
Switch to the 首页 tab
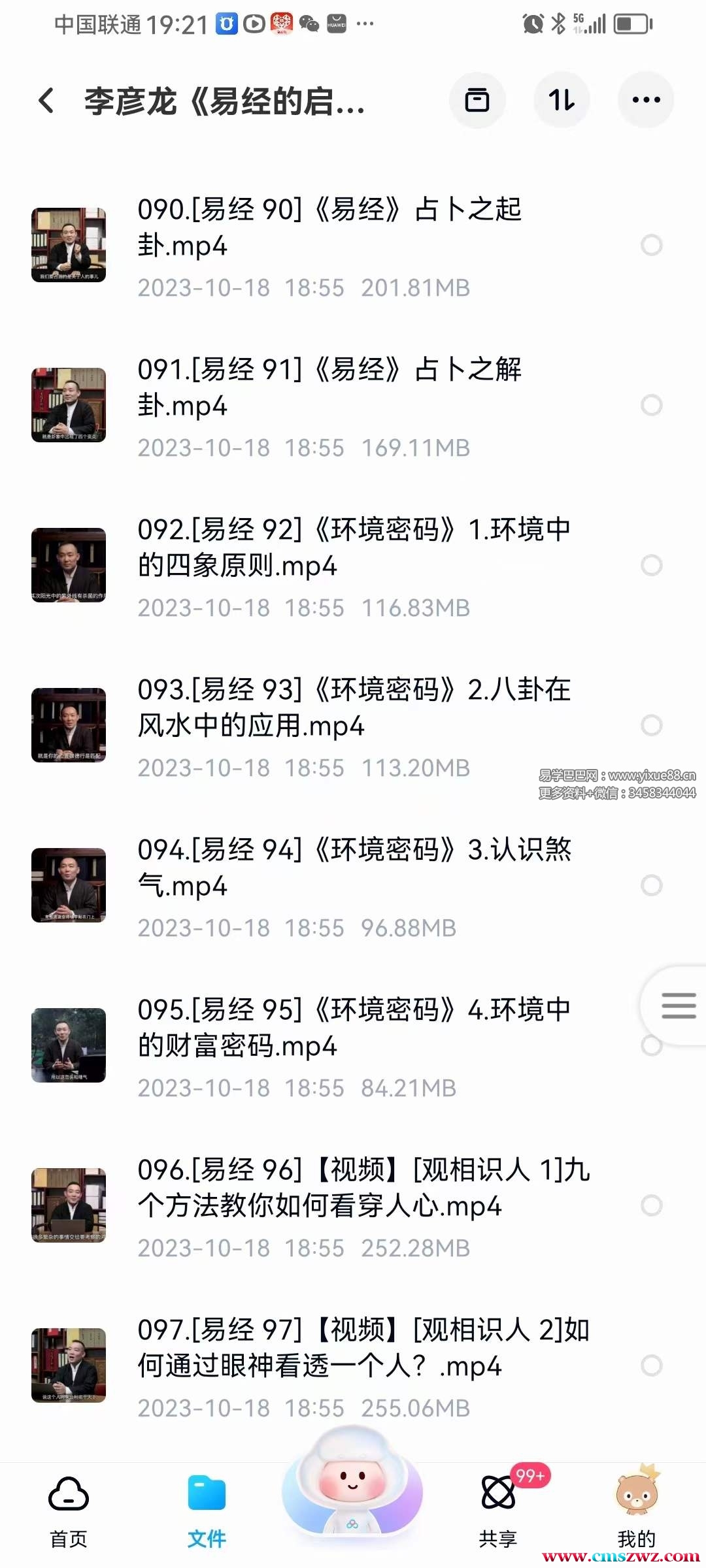point(69,1509)
